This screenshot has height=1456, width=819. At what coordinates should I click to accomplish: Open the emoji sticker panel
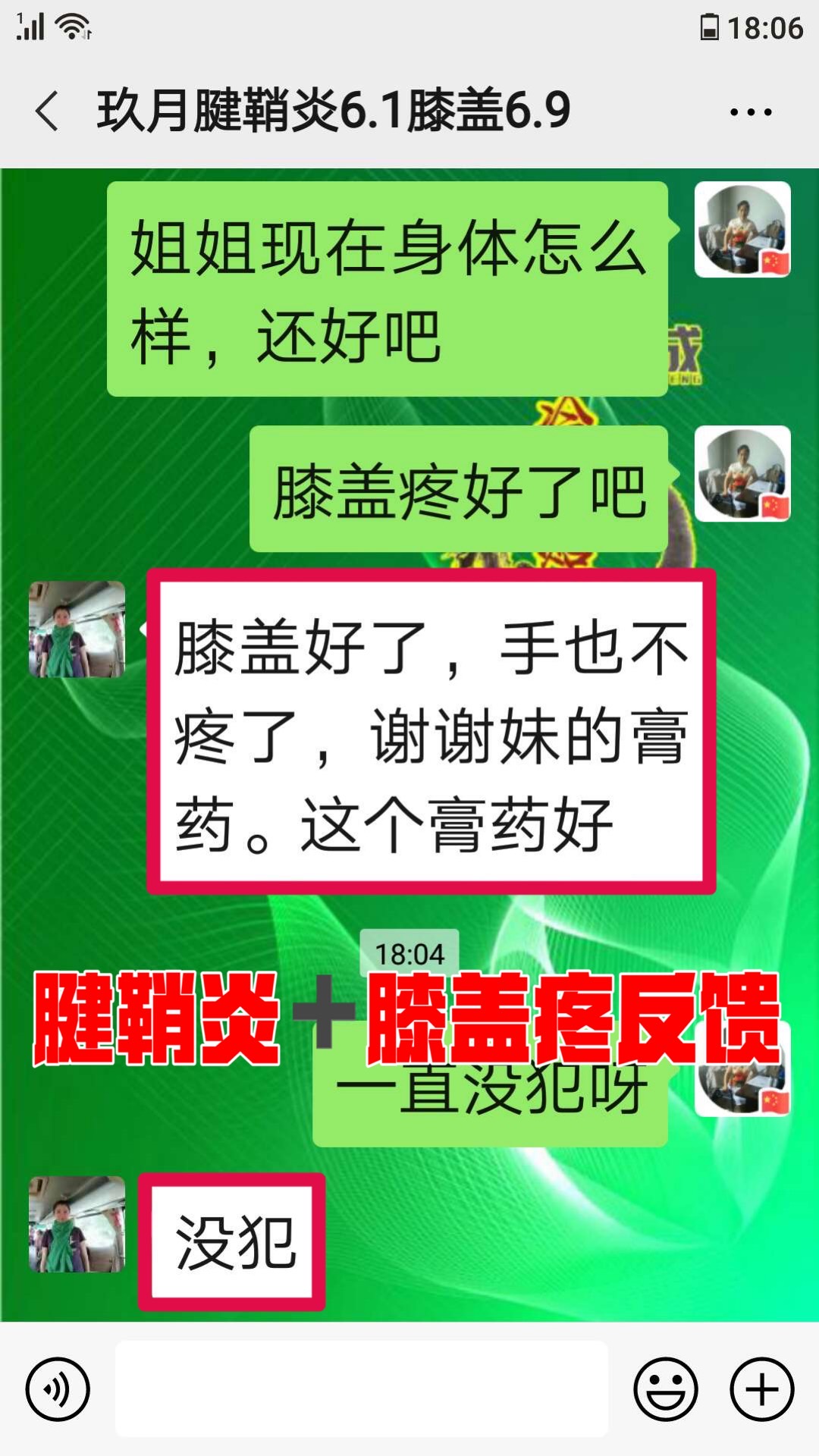pyautogui.click(x=665, y=1389)
